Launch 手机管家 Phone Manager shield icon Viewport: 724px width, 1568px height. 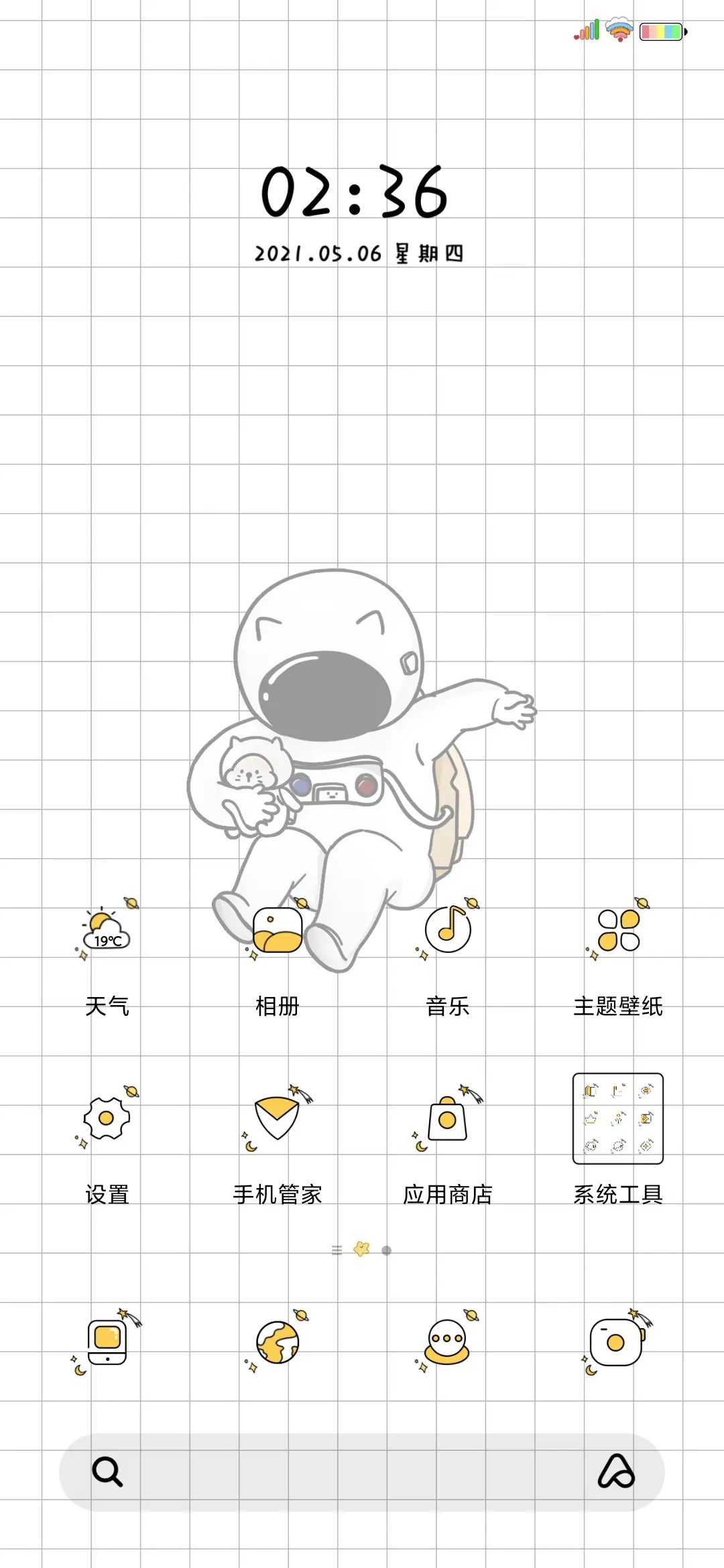pyautogui.click(x=277, y=1119)
